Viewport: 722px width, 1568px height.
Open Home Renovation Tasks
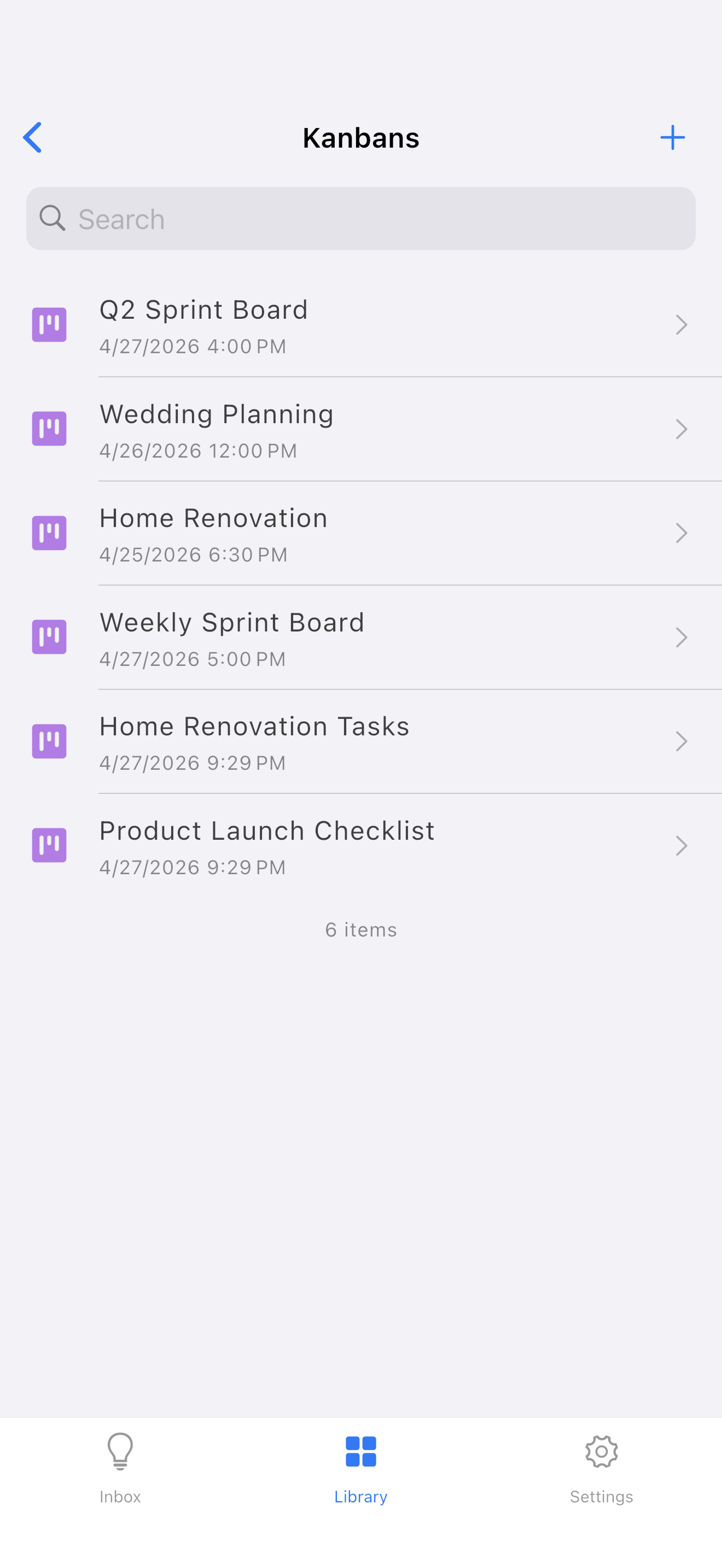(361, 741)
